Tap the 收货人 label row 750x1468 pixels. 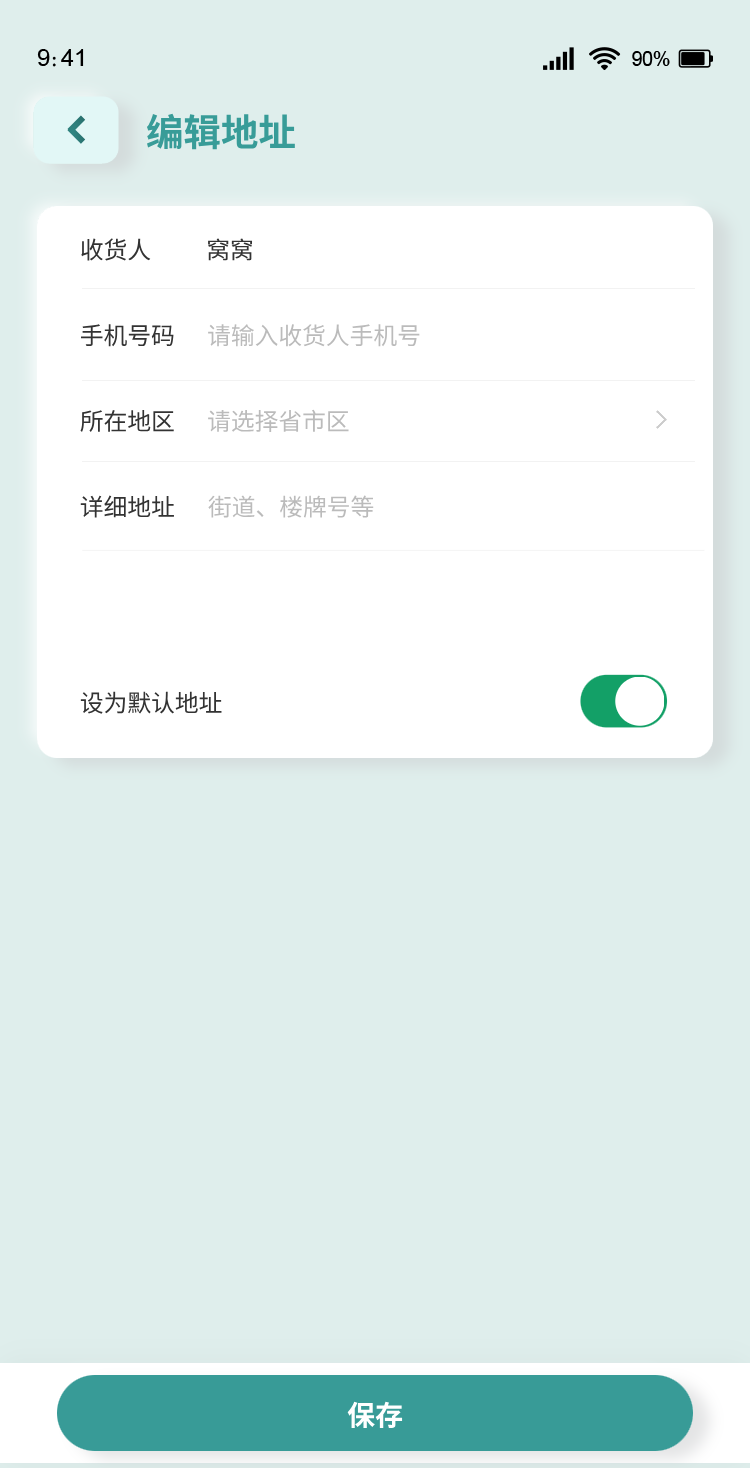(x=115, y=249)
